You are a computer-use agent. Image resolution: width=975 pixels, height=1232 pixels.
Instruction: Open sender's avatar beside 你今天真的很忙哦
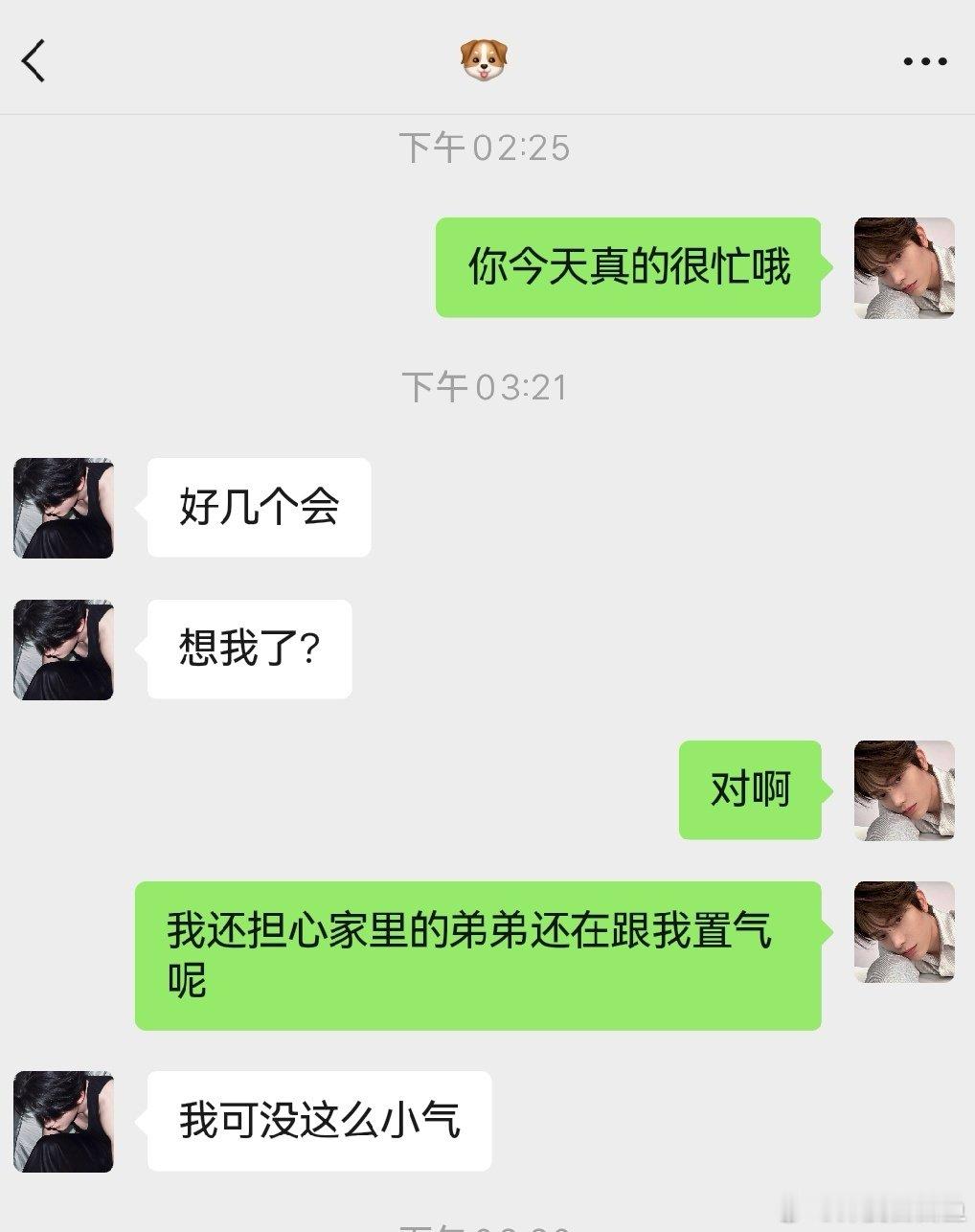point(904,267)
